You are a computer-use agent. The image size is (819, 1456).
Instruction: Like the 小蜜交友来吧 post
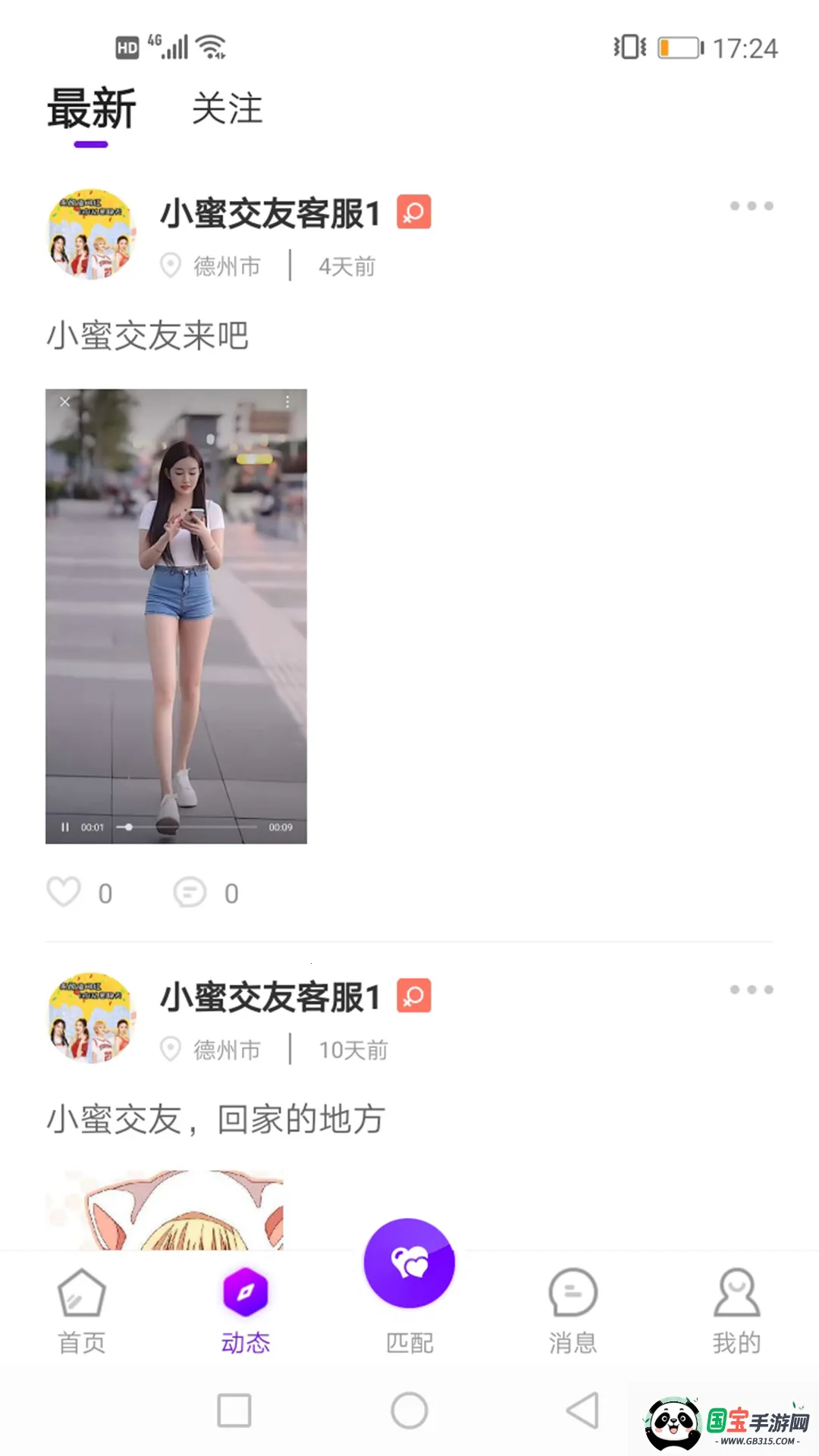click(64, 893)
